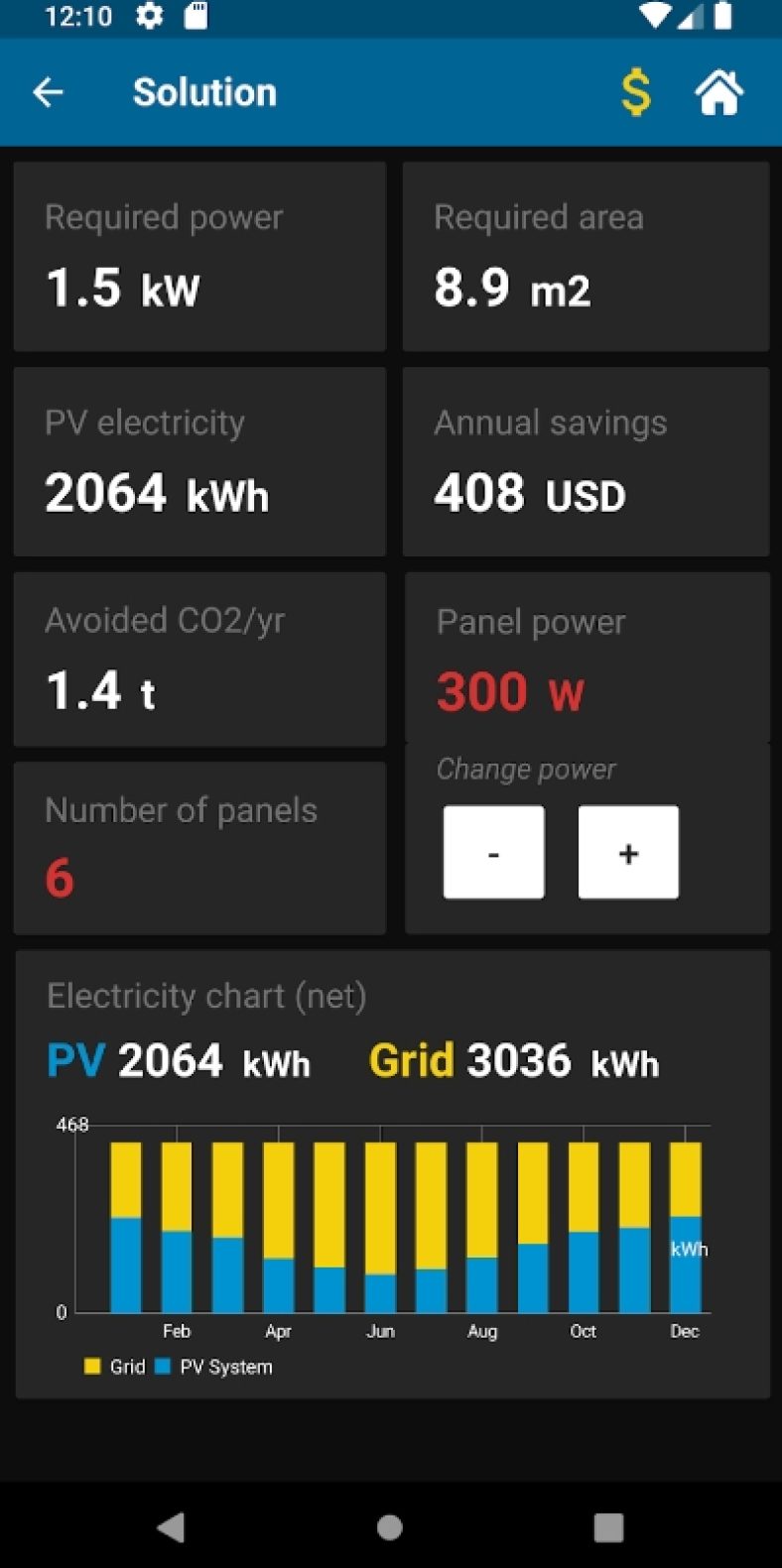The image size is (782, 1568).
Task: Tap the Electricity chart (net) title
Action: pos(206,997)
